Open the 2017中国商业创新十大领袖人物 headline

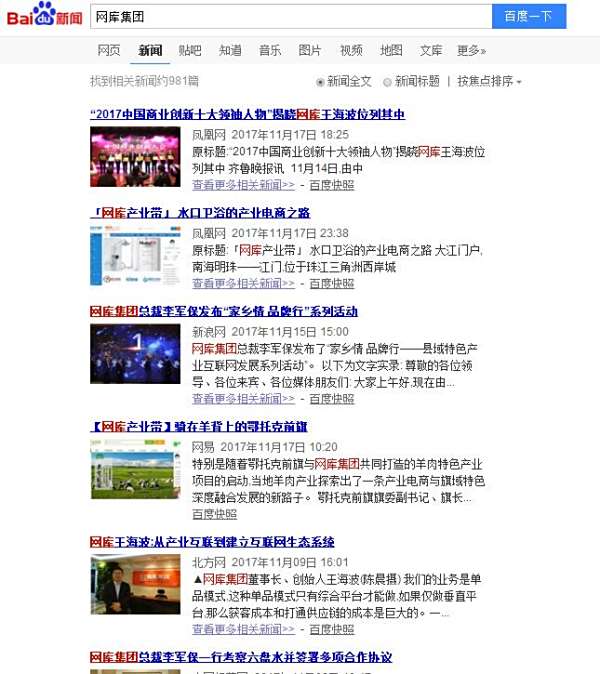coord(247,115)
